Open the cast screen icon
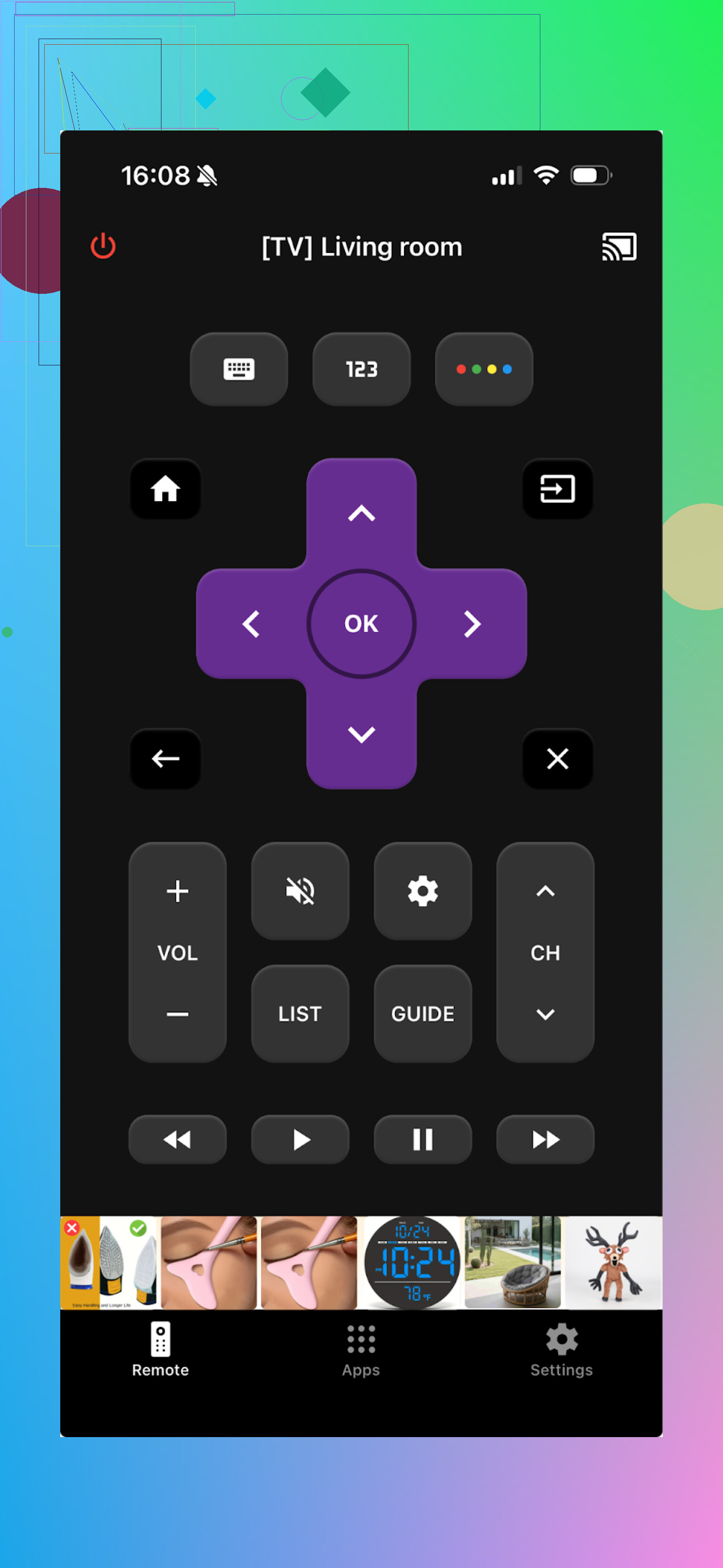723x1568 pixels. (x=619, y=247)
